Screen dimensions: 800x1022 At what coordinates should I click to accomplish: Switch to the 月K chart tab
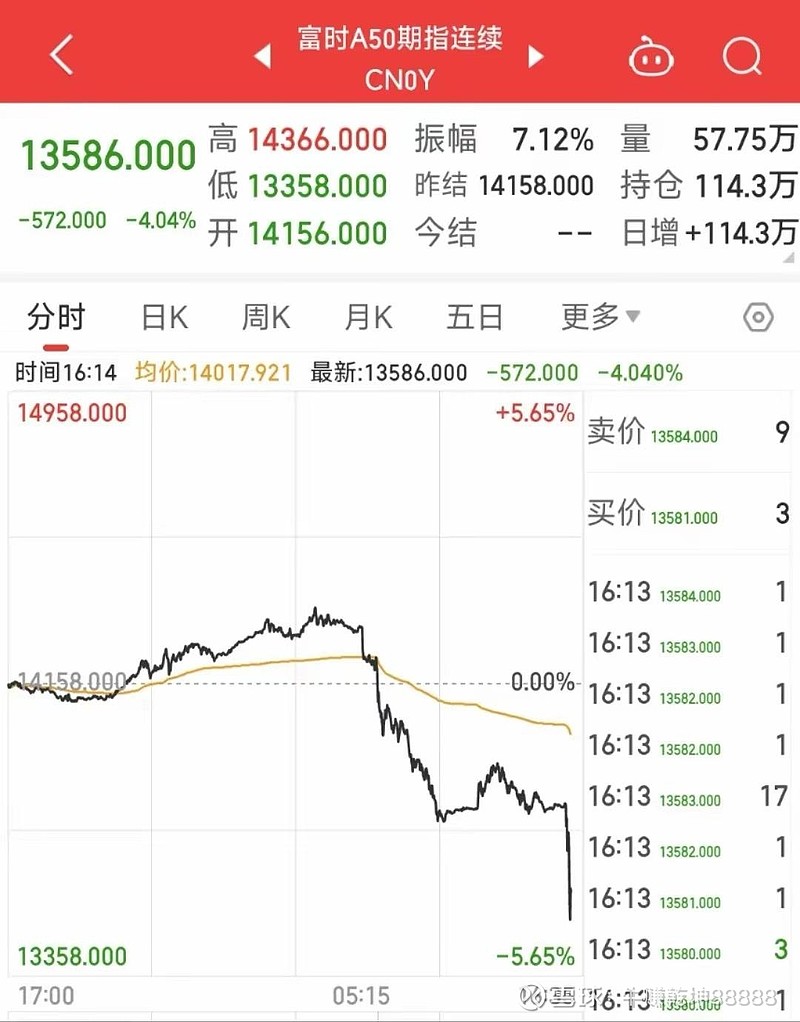point(368,318)
